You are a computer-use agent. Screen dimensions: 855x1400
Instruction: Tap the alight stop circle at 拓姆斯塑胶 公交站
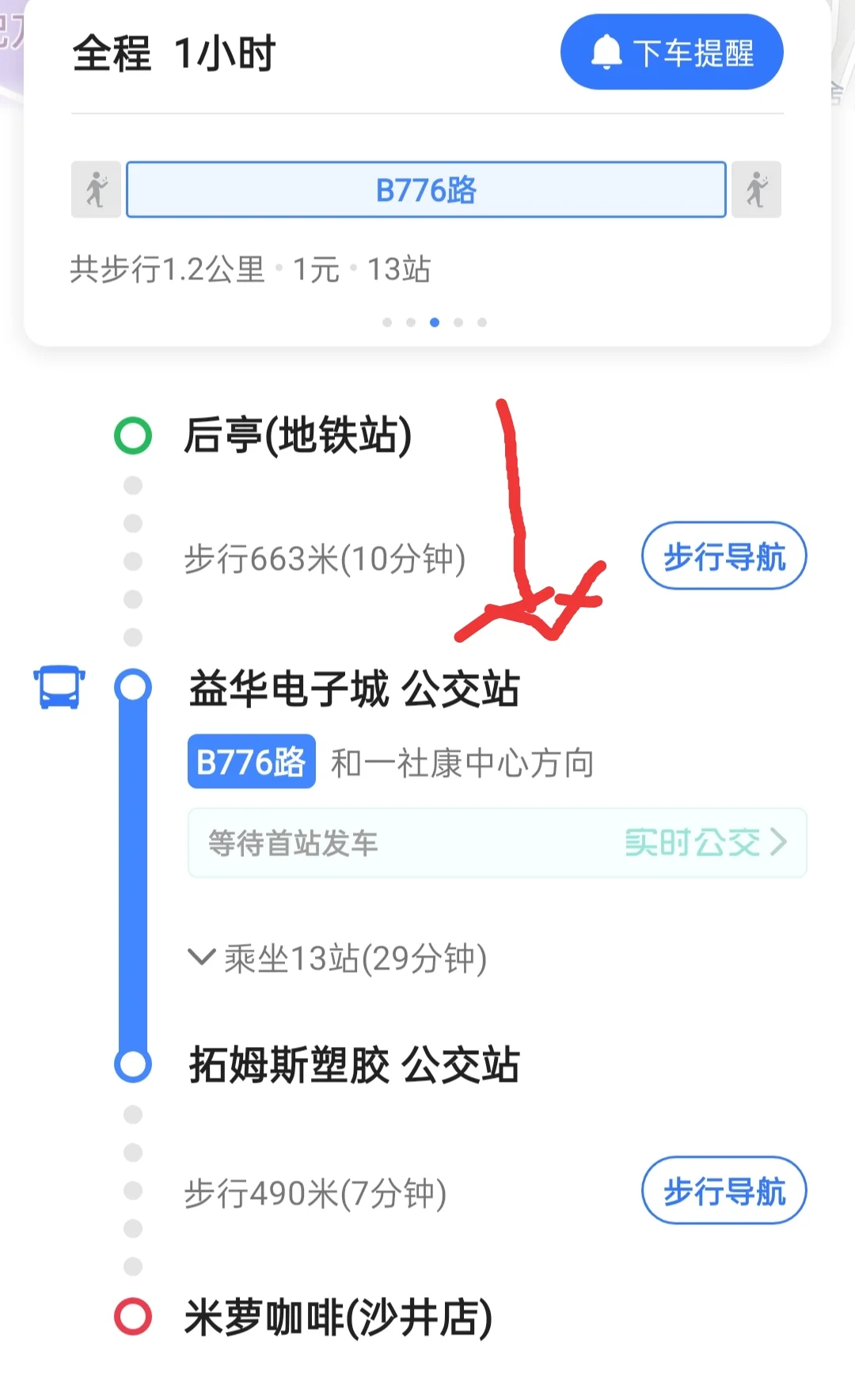pyautogui.click(x=131, y=1064)
